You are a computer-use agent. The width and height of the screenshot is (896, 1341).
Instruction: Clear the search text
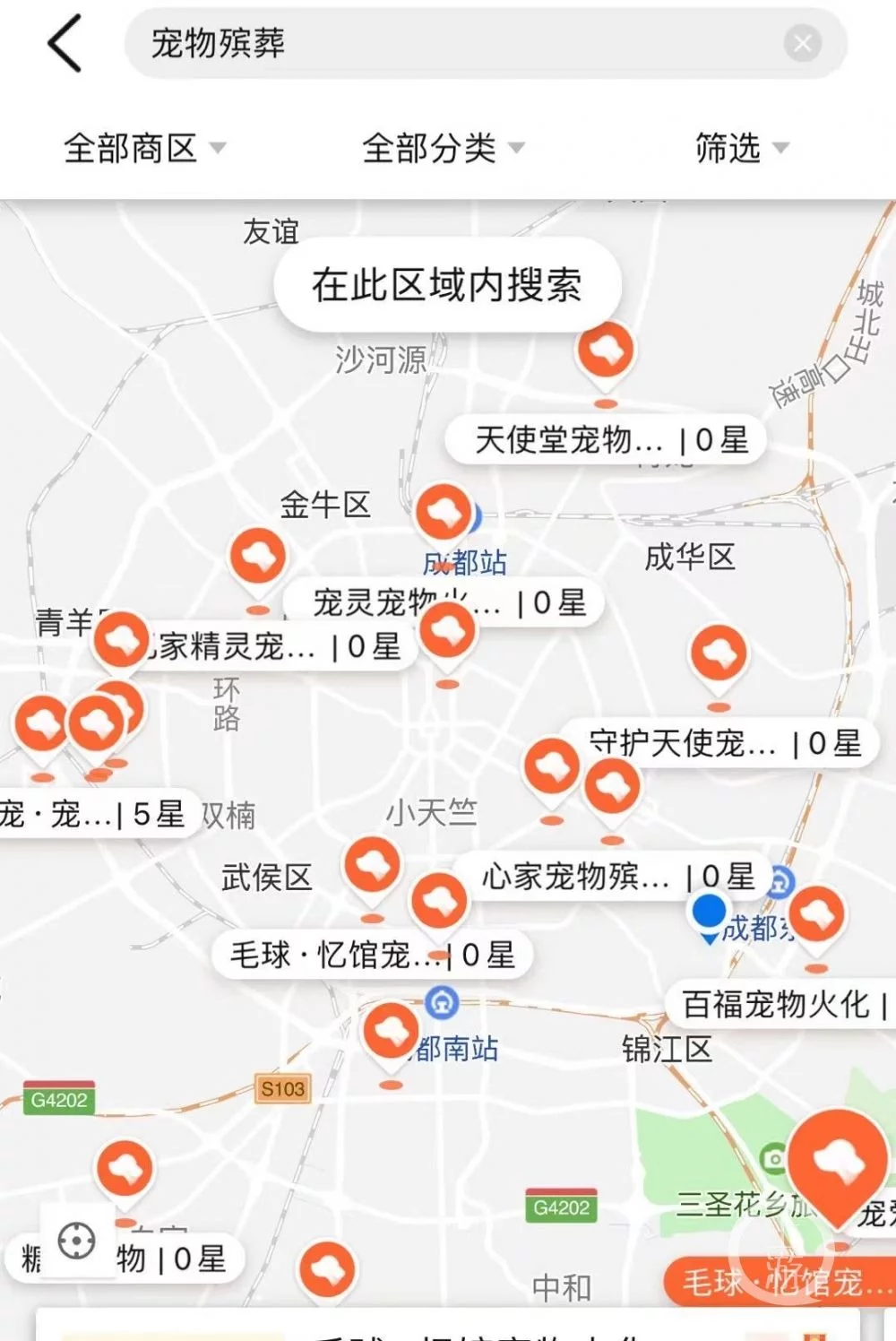point(802,43)
